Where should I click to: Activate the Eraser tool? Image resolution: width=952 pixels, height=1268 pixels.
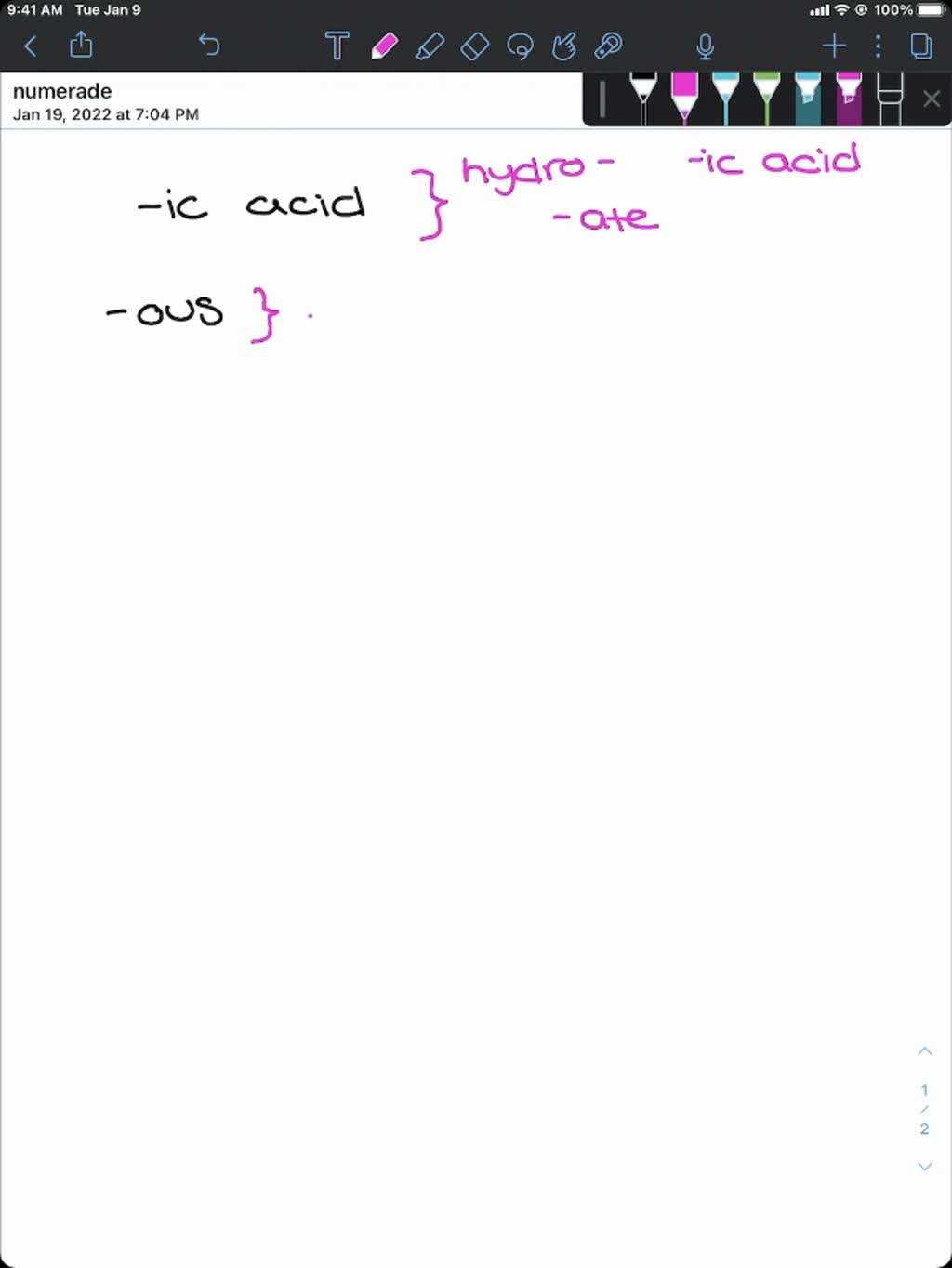tap(474, 46)
